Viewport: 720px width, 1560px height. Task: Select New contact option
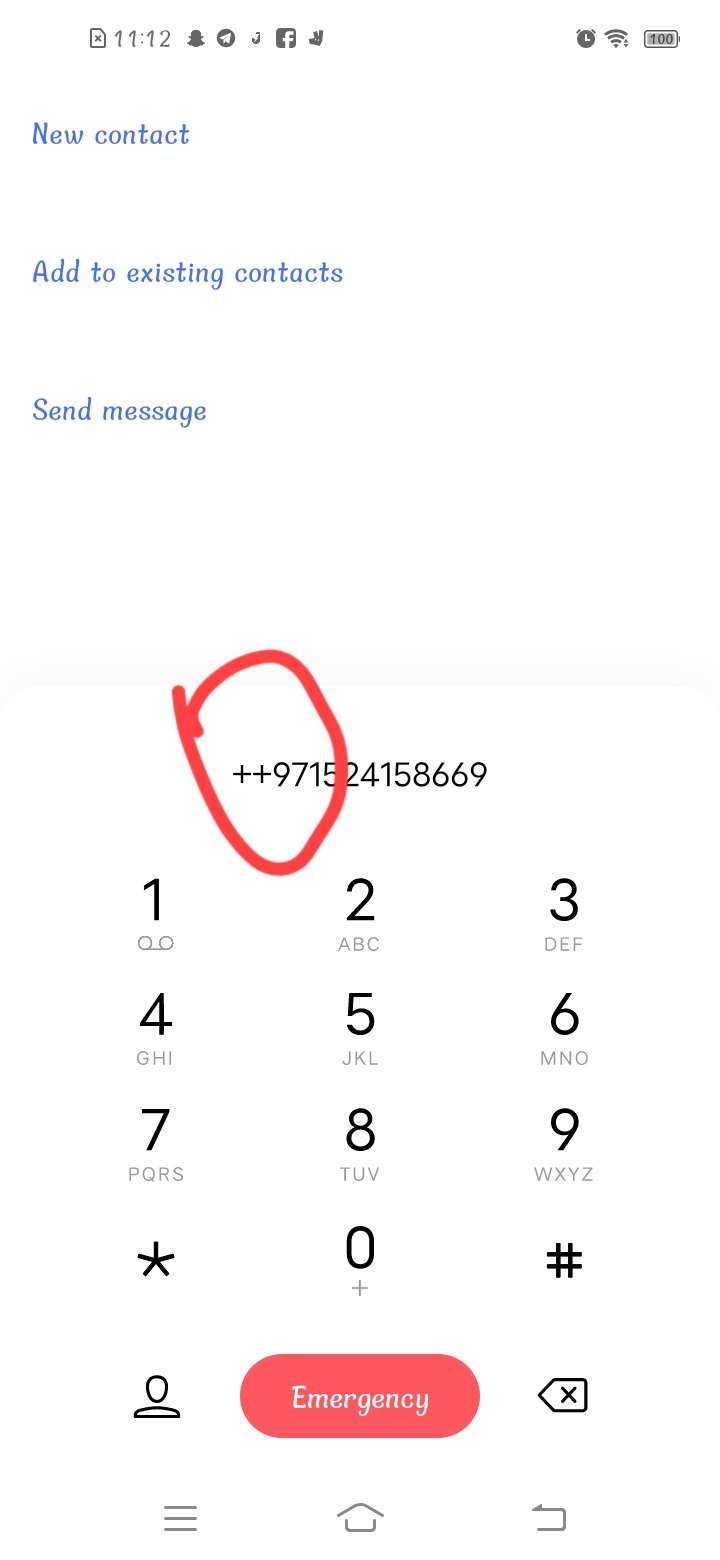pos(111,134)
